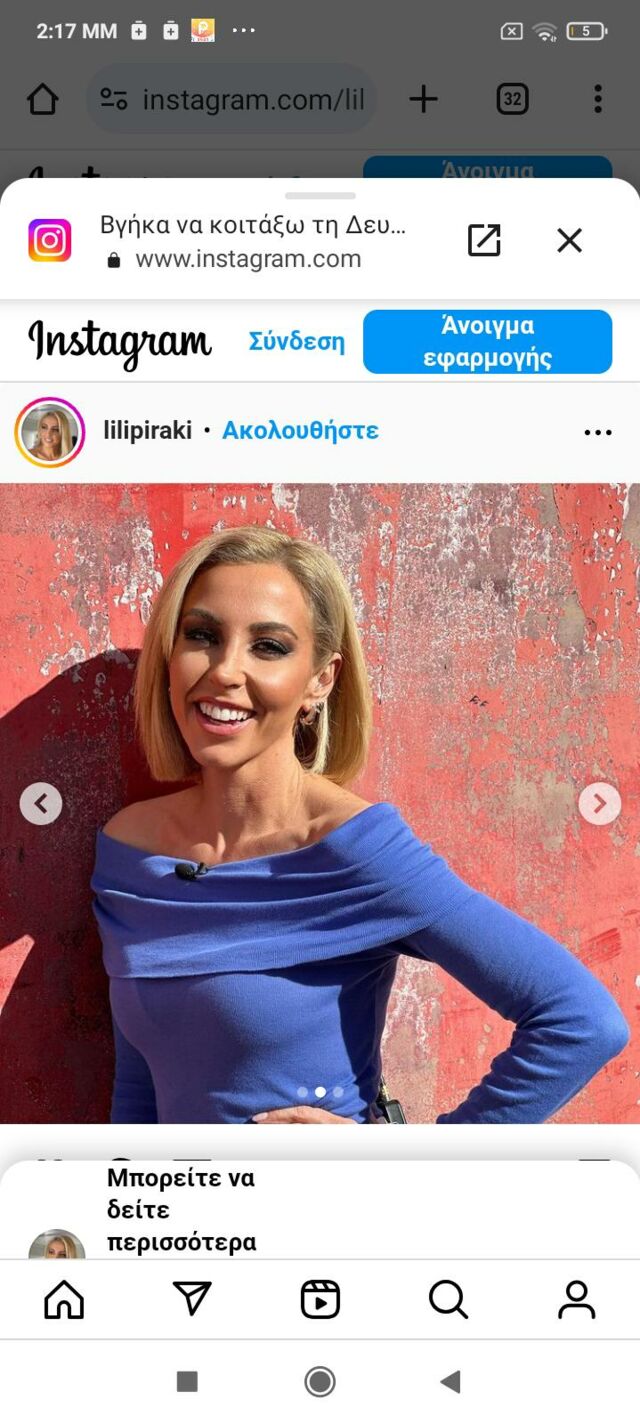Go to the next photo in the carousel
Viewport: 640px width, 1424px height.
point(599,803)
